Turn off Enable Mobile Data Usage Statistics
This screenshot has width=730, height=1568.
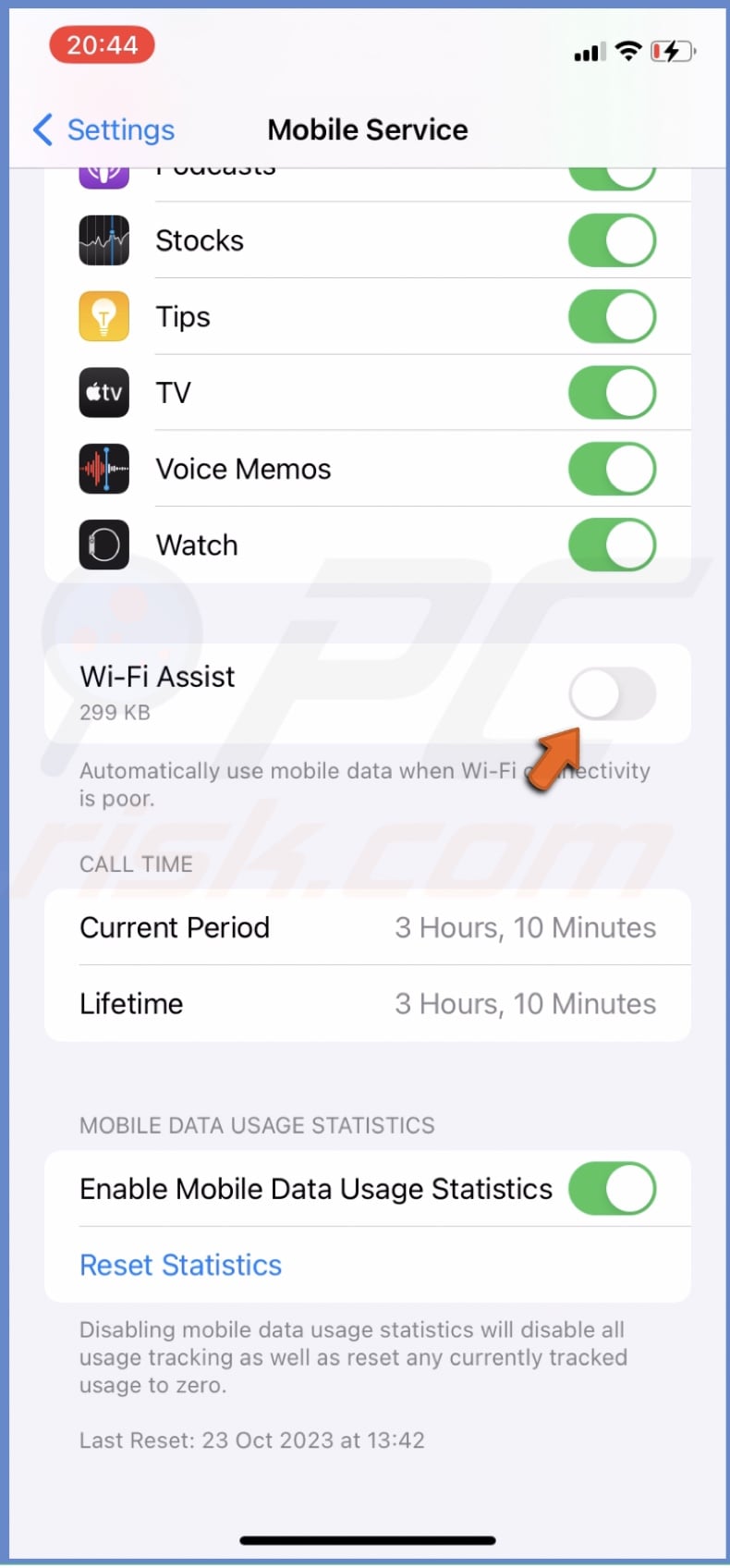pyautogui.click(x=613, y=1189)
